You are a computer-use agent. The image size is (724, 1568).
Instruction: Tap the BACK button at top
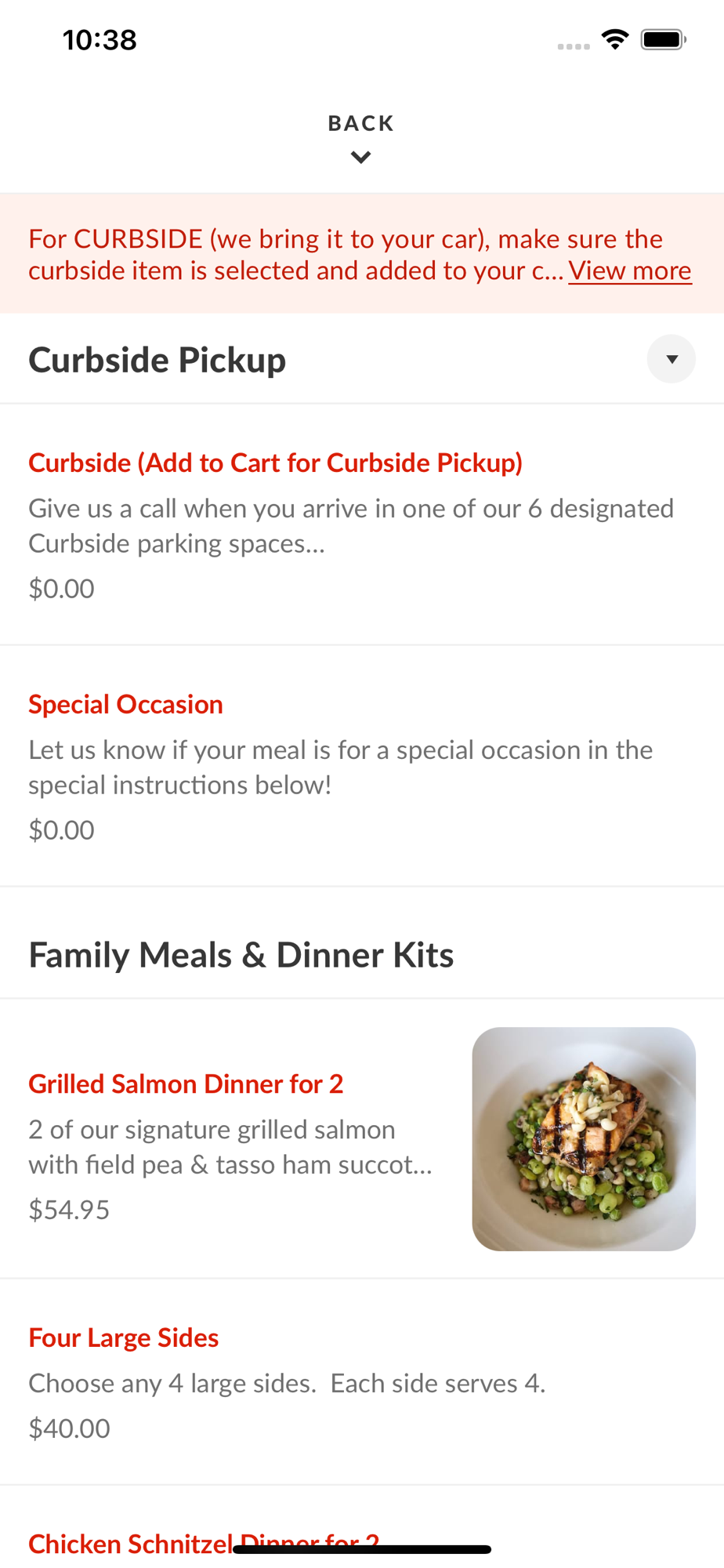click(x=361, y=136)
